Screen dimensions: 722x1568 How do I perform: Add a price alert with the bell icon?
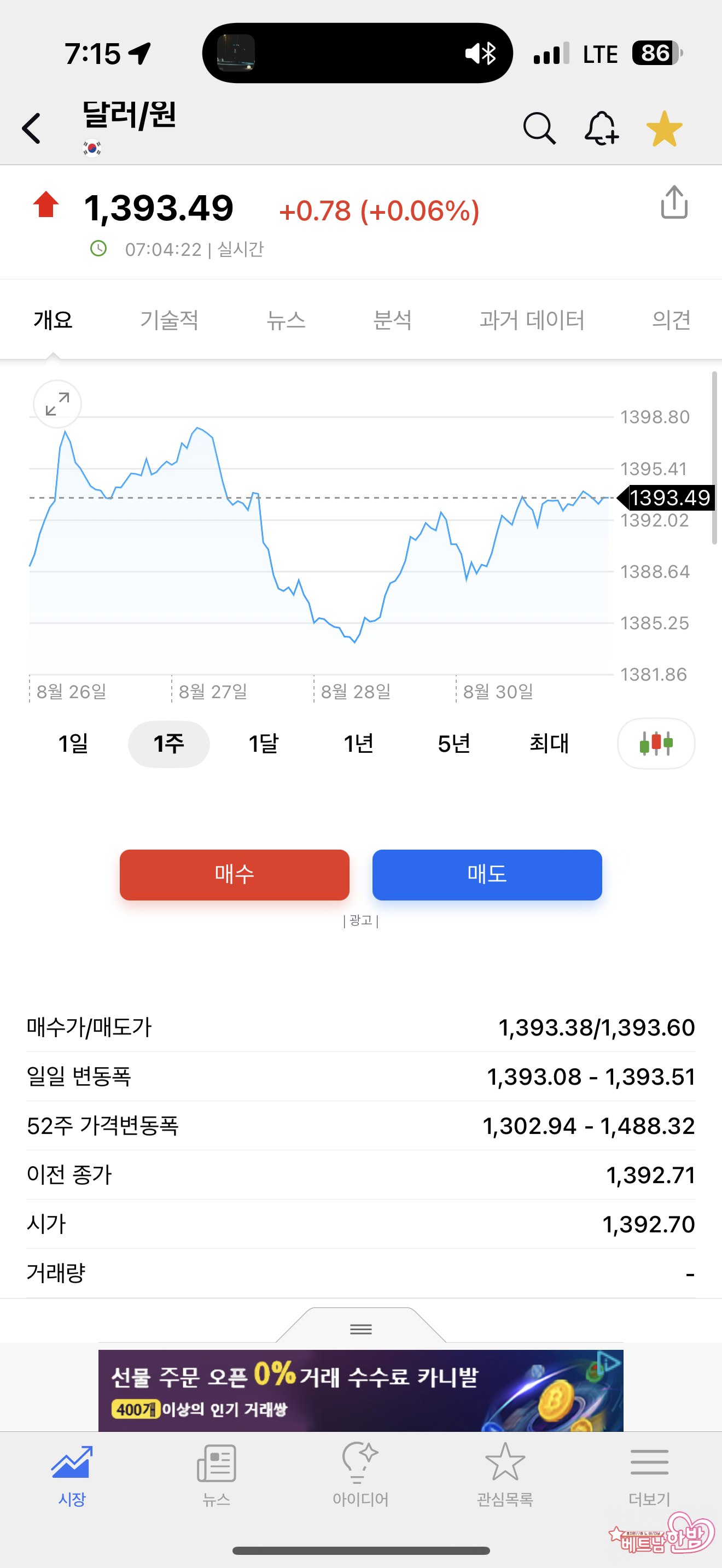point(601,128)
